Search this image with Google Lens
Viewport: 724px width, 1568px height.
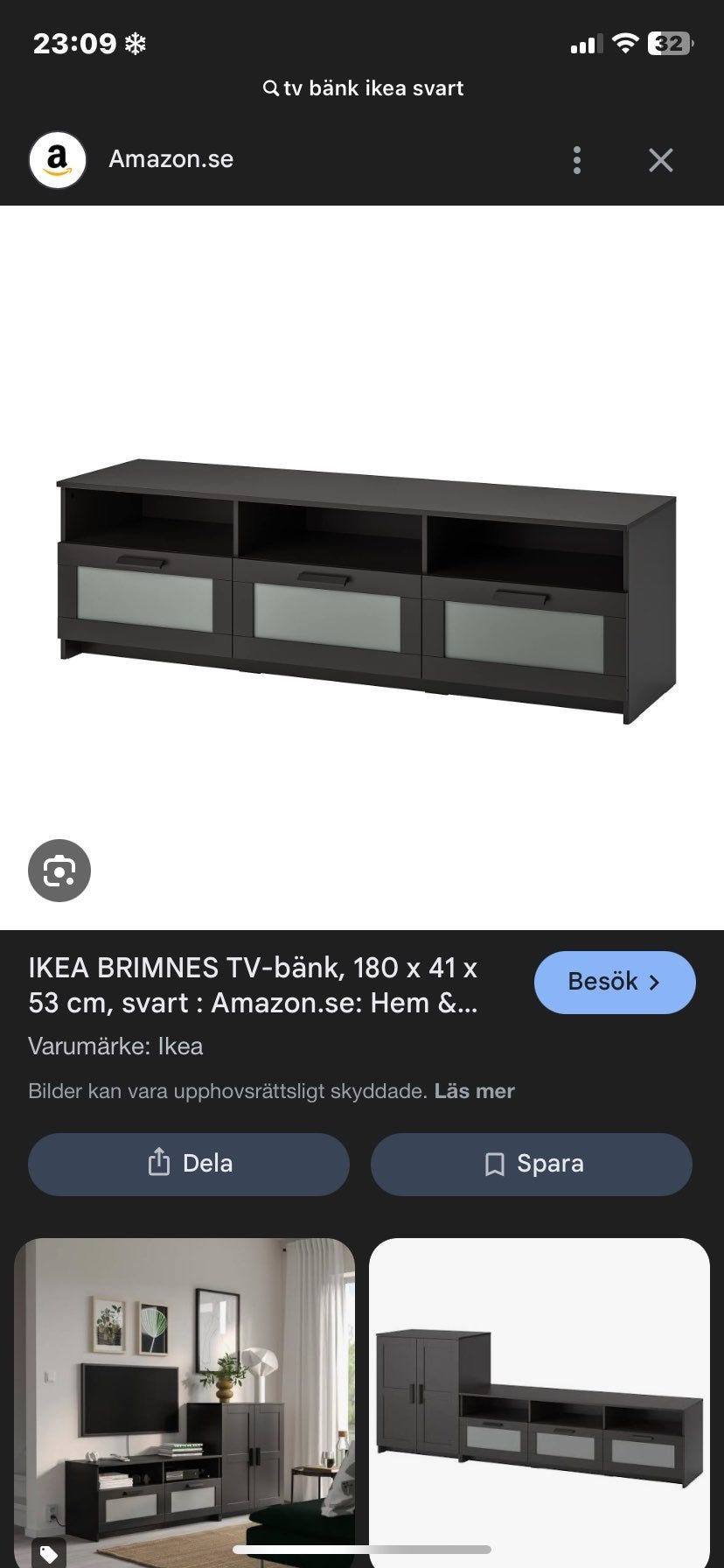tap(59, 871)
